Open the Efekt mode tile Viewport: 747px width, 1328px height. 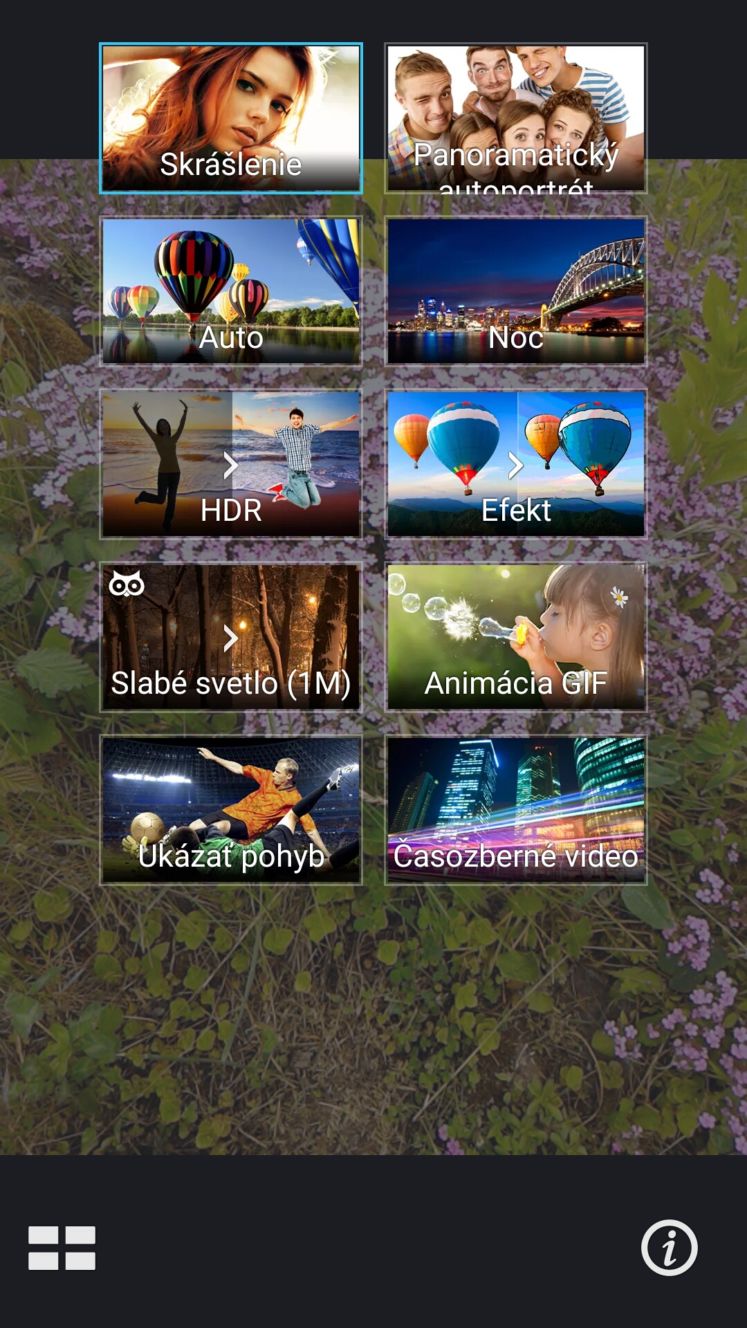point(516,464)
